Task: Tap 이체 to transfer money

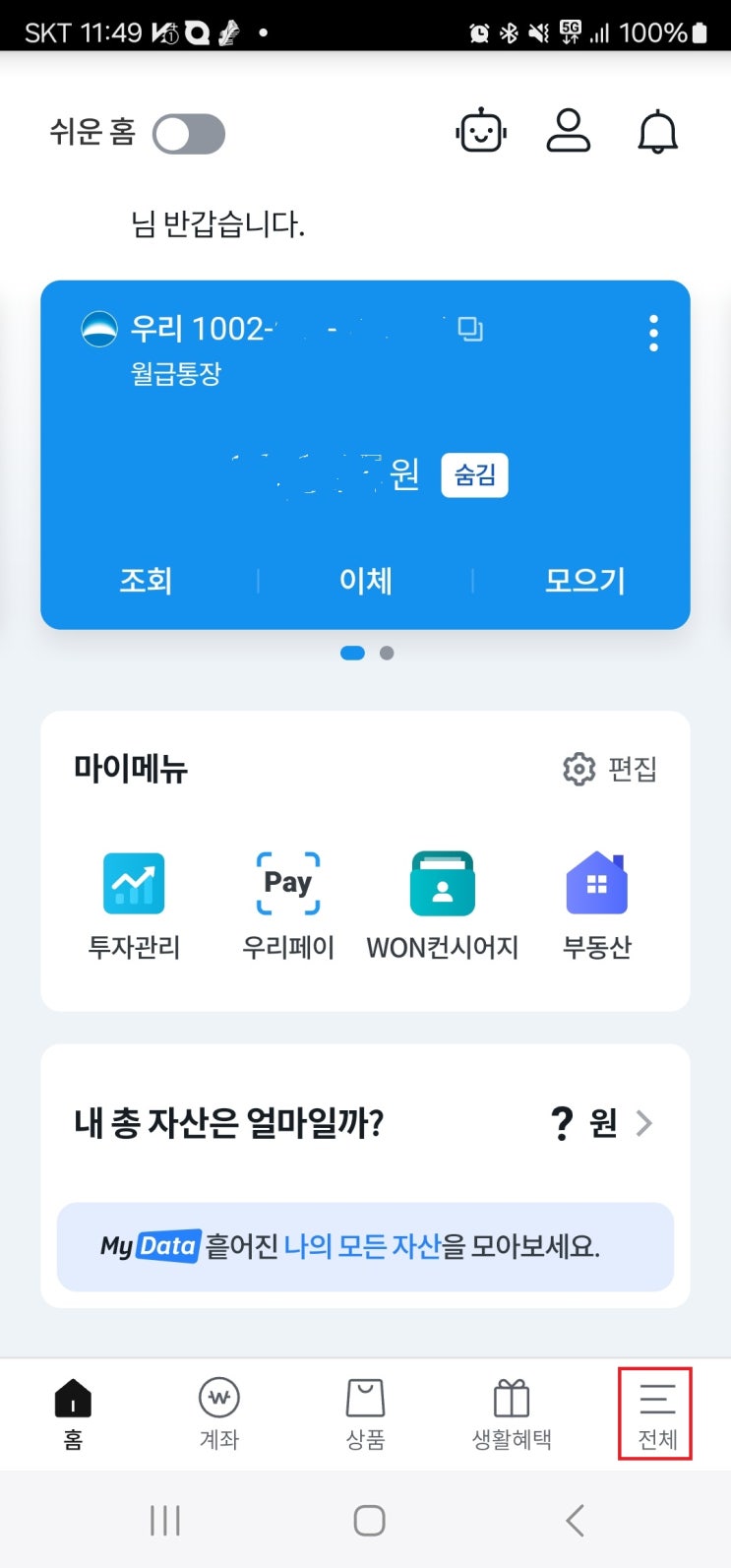Action: tap(366, 580)
